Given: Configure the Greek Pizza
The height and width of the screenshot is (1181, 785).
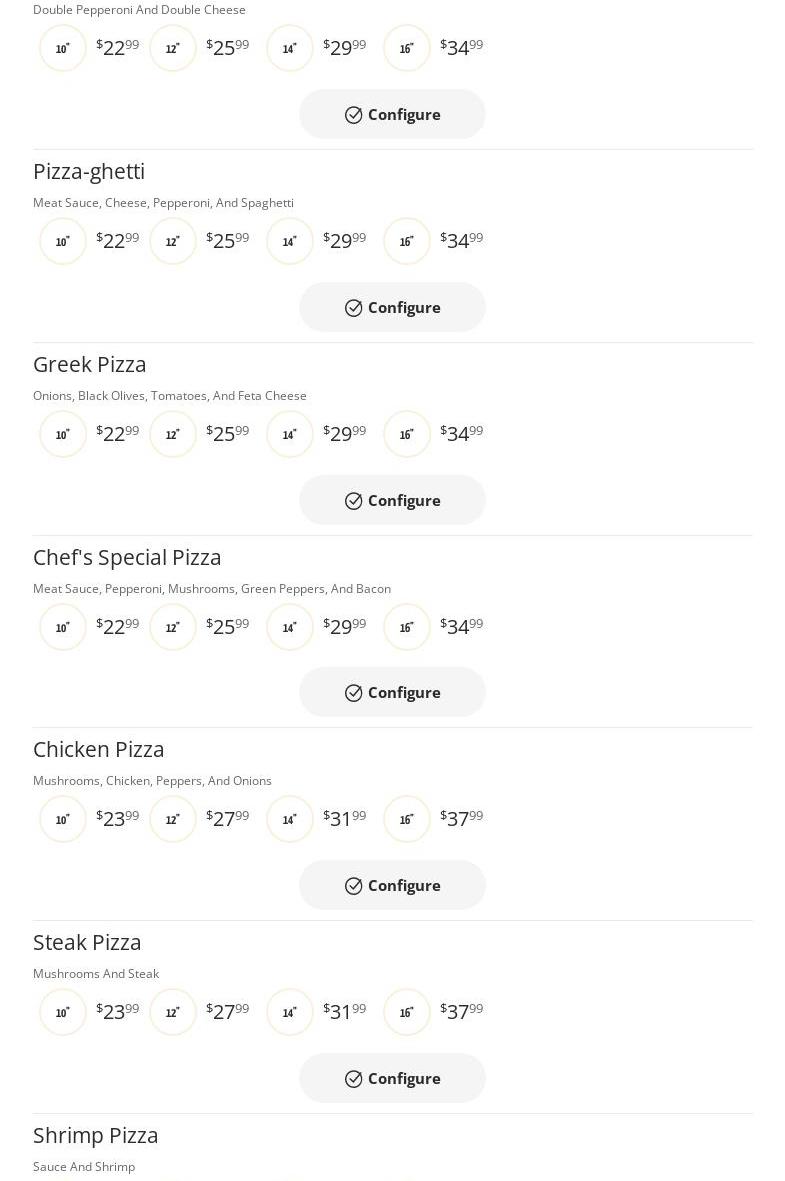Looking at the screenshot, I should click(392, 500).
